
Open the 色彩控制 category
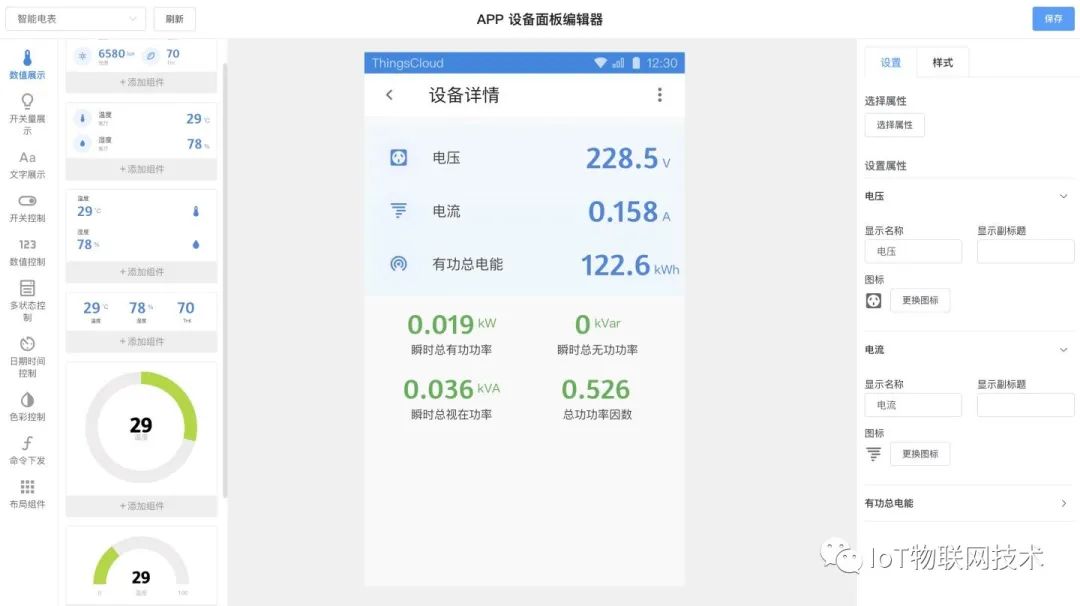(x=27, y=407)
